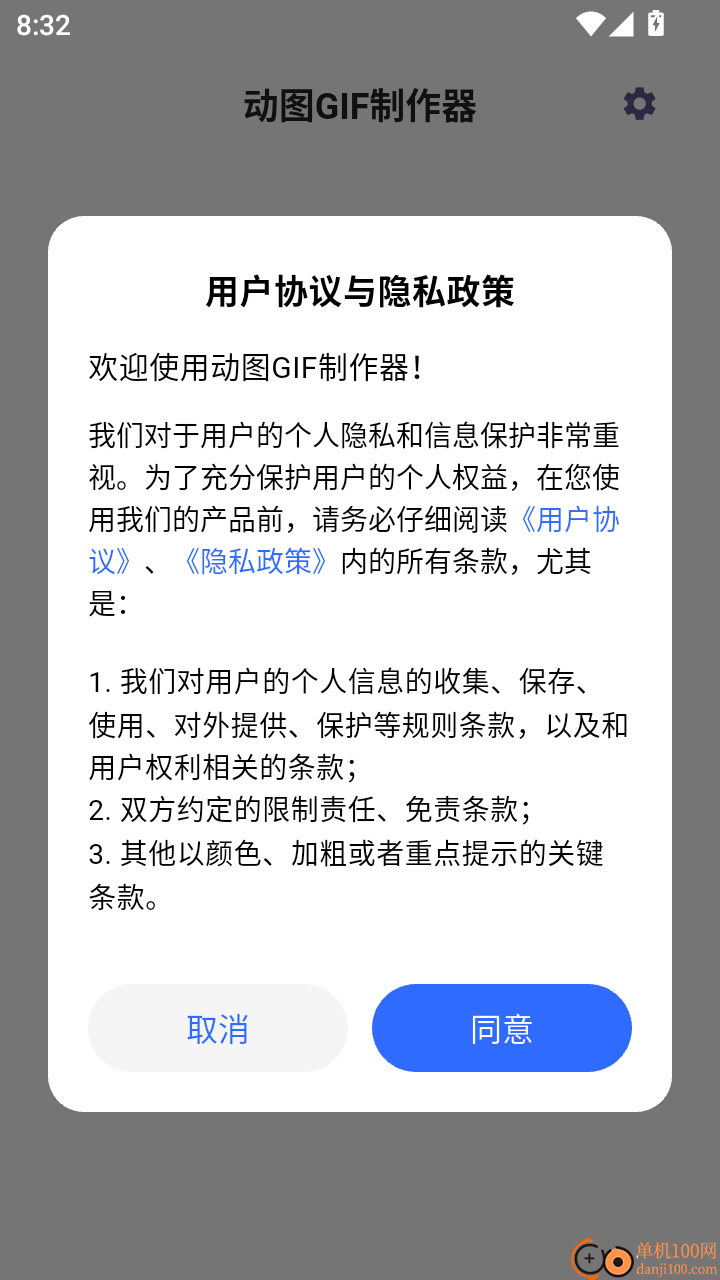Viewport: 720px width, 1280px height.
Task: Click the 动图GIF制作器 title bar text
Action: click(362, 104)
